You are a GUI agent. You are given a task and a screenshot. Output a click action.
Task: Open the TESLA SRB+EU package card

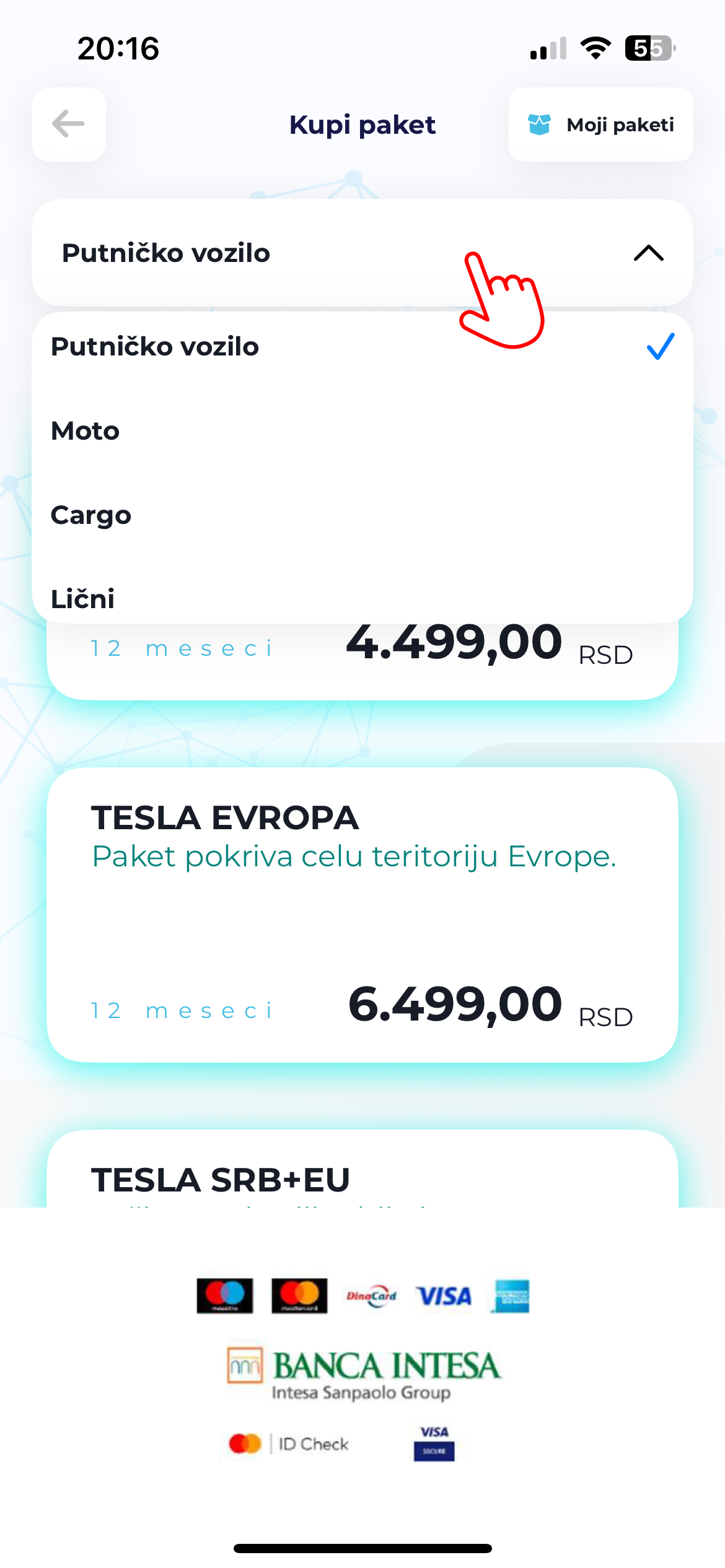pos(362,1169)
